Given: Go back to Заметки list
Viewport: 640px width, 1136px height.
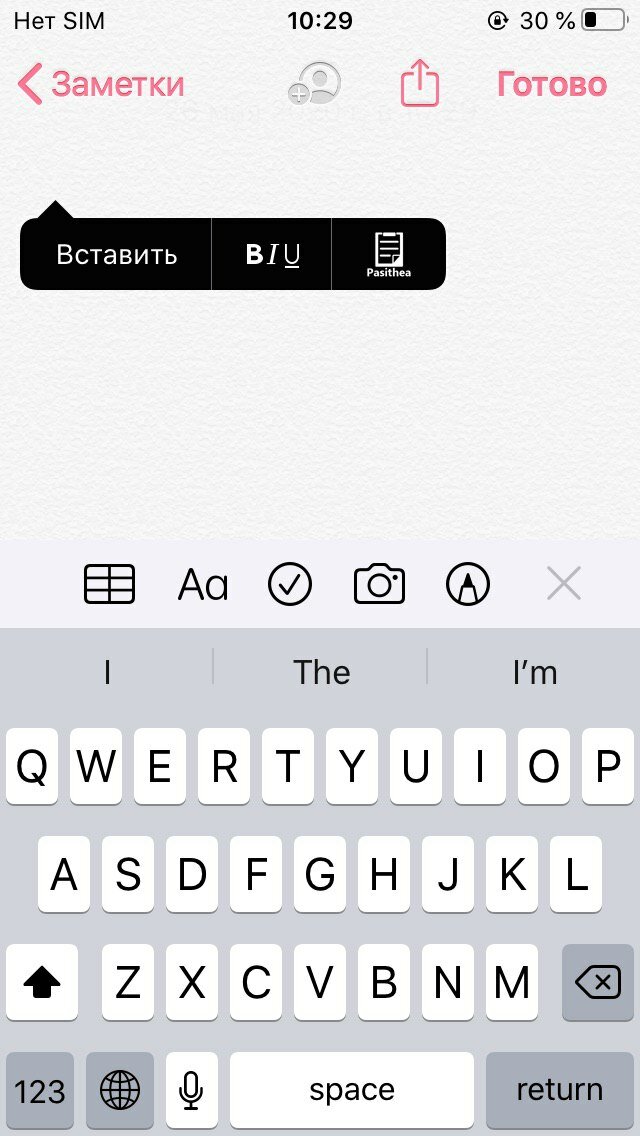Looking at the screenshot, I should click(101, 84).
